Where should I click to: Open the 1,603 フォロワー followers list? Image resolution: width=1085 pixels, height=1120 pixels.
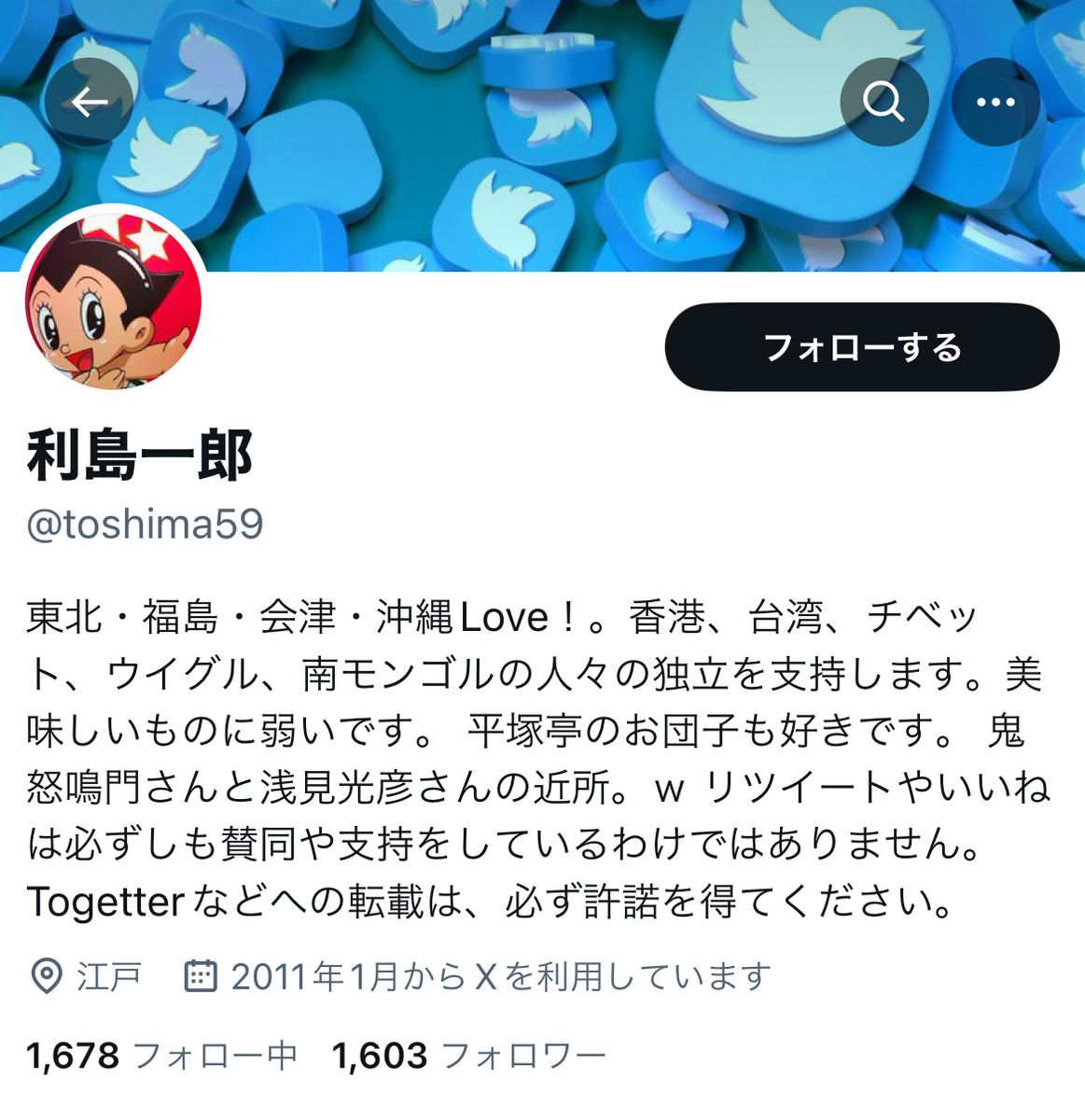[468, 1057]
